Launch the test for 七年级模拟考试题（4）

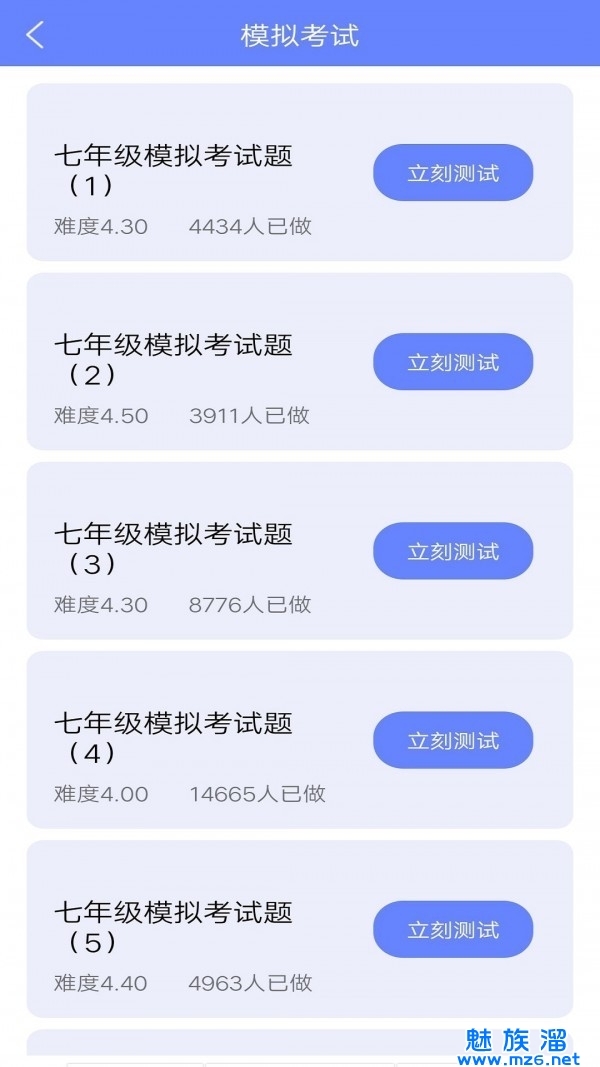[453, 741]
